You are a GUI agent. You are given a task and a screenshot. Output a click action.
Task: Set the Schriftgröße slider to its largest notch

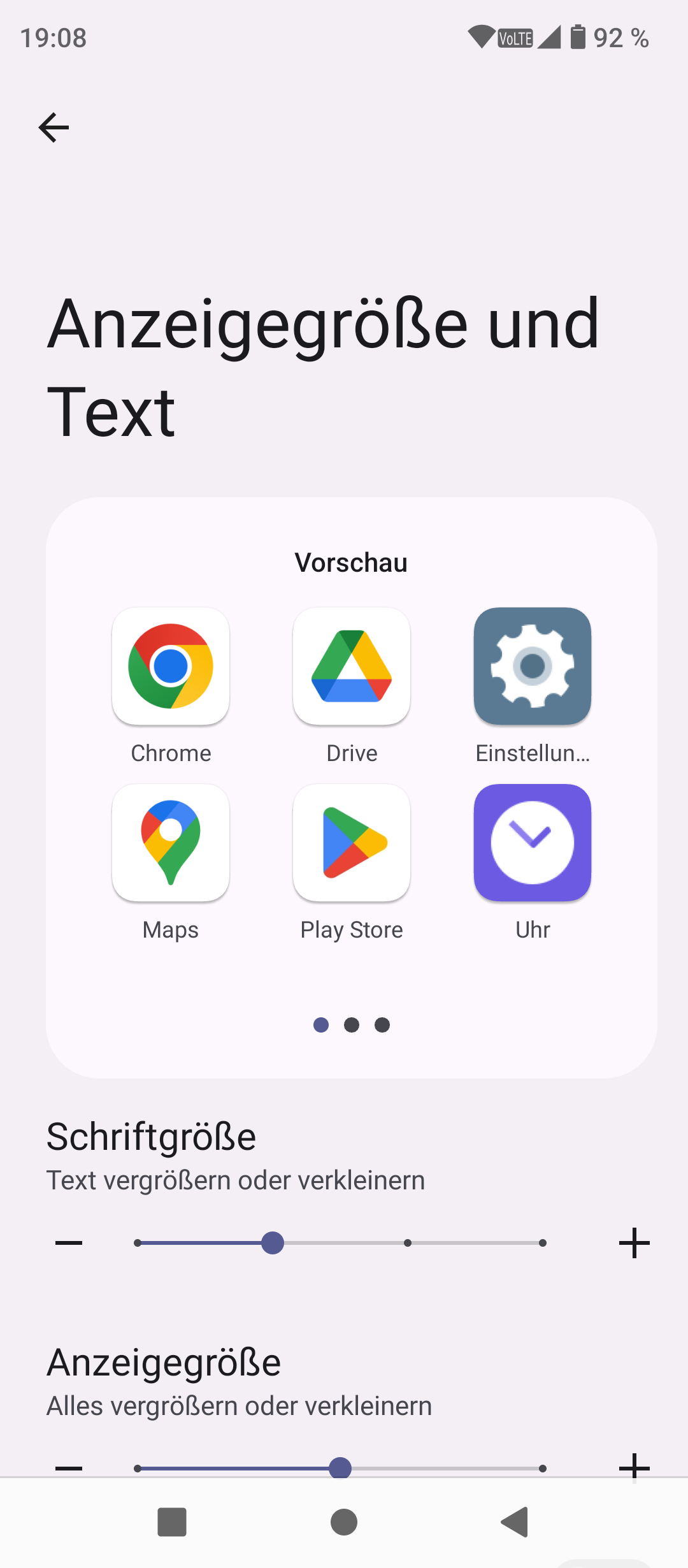coord(542,1243)
